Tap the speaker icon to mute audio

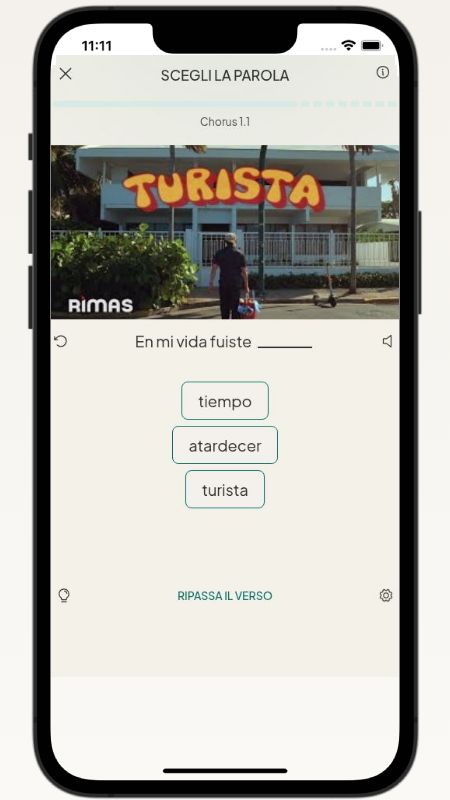[387, 341]
